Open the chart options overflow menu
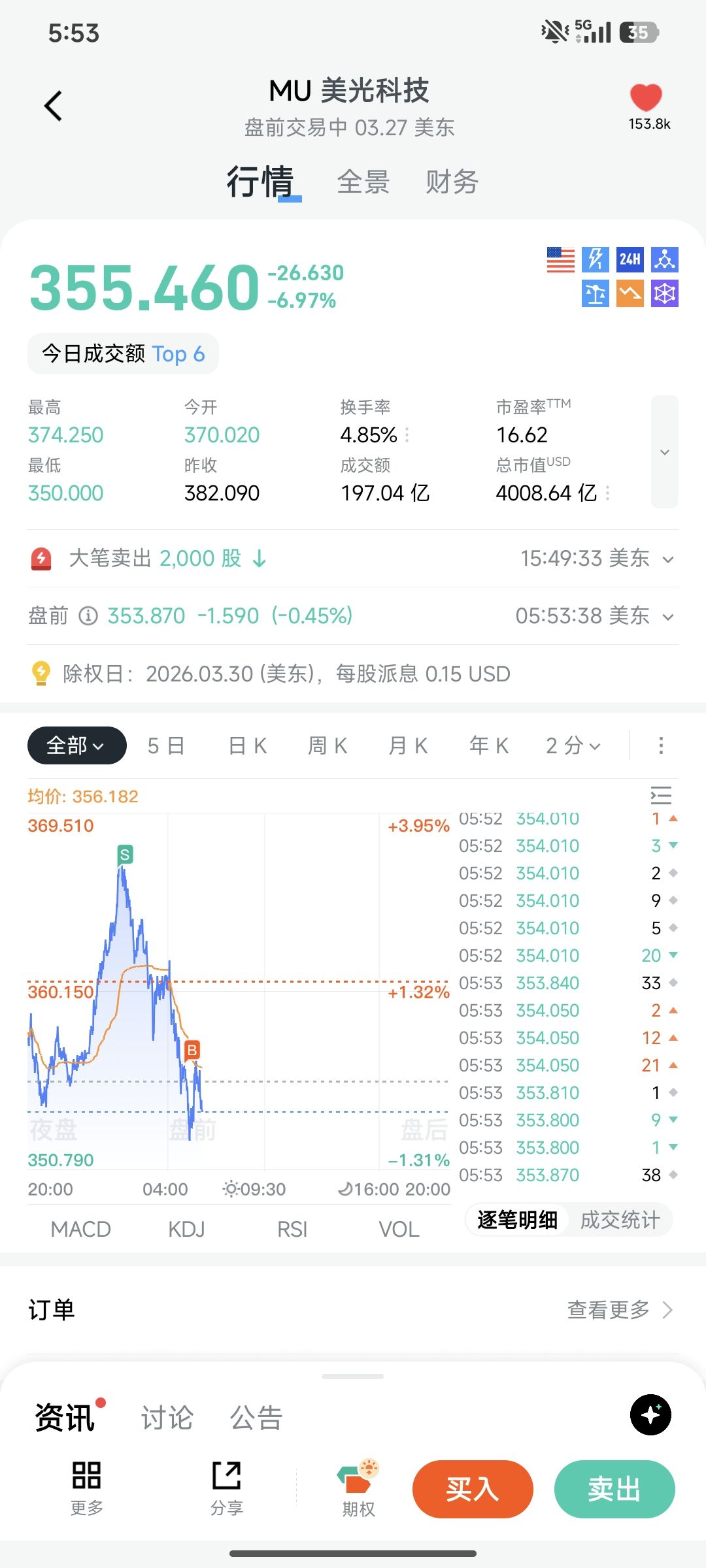 (x=661, y=745)
